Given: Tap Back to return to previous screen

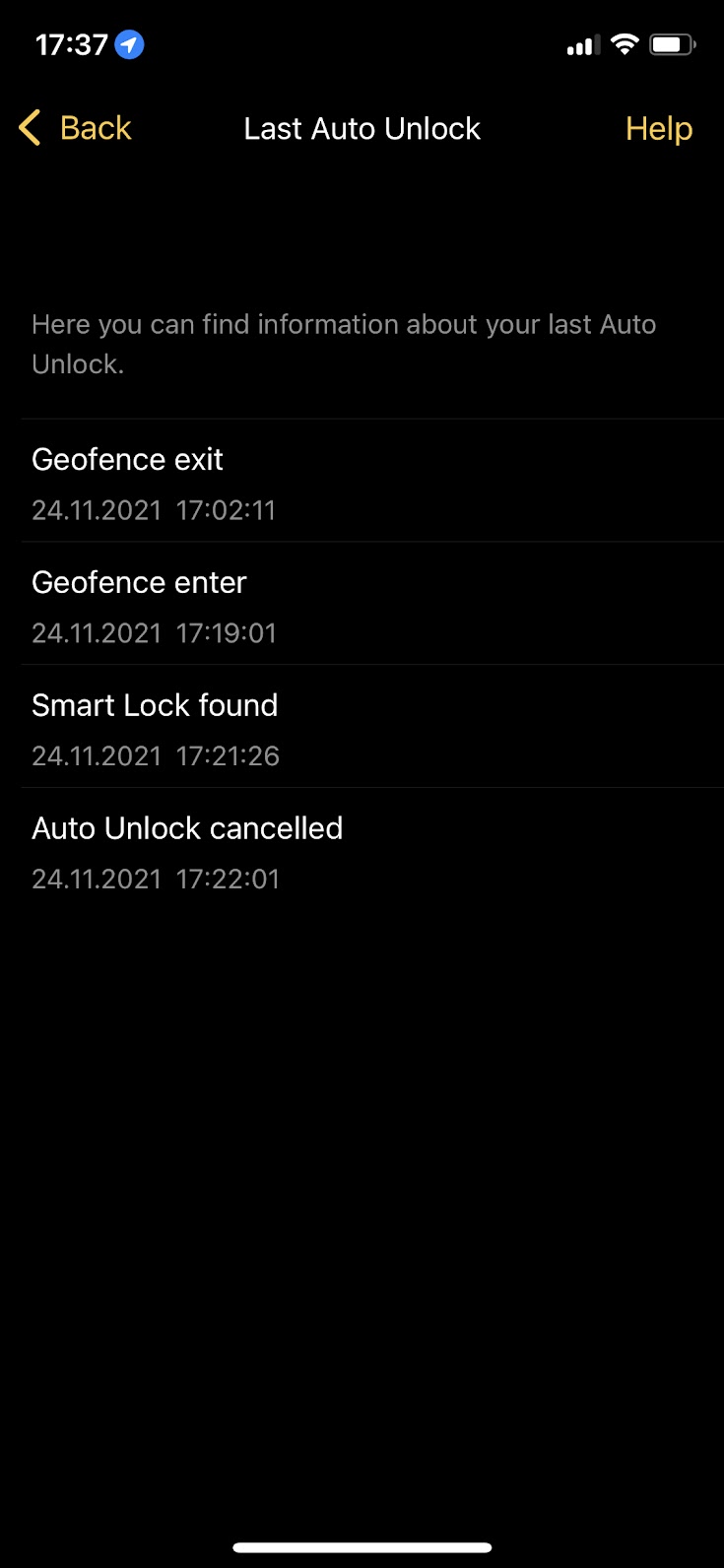Looking at the screenshot, I should pyautogui.click(x=94, y=127).
